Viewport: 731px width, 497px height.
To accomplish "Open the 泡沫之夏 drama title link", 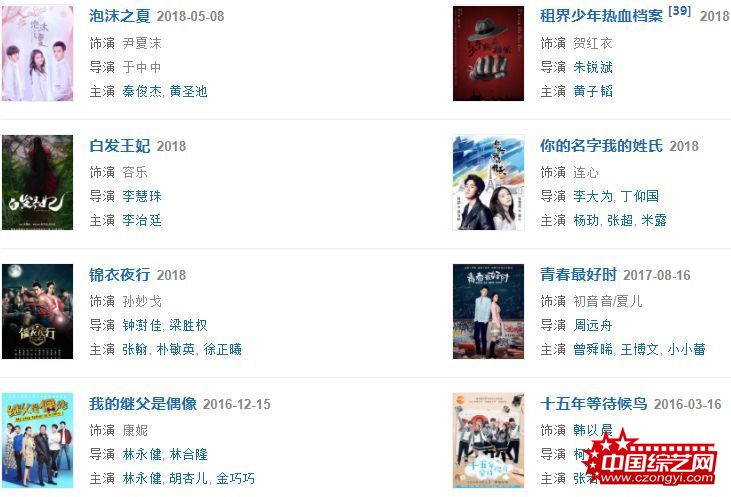I will coord(120,16).
